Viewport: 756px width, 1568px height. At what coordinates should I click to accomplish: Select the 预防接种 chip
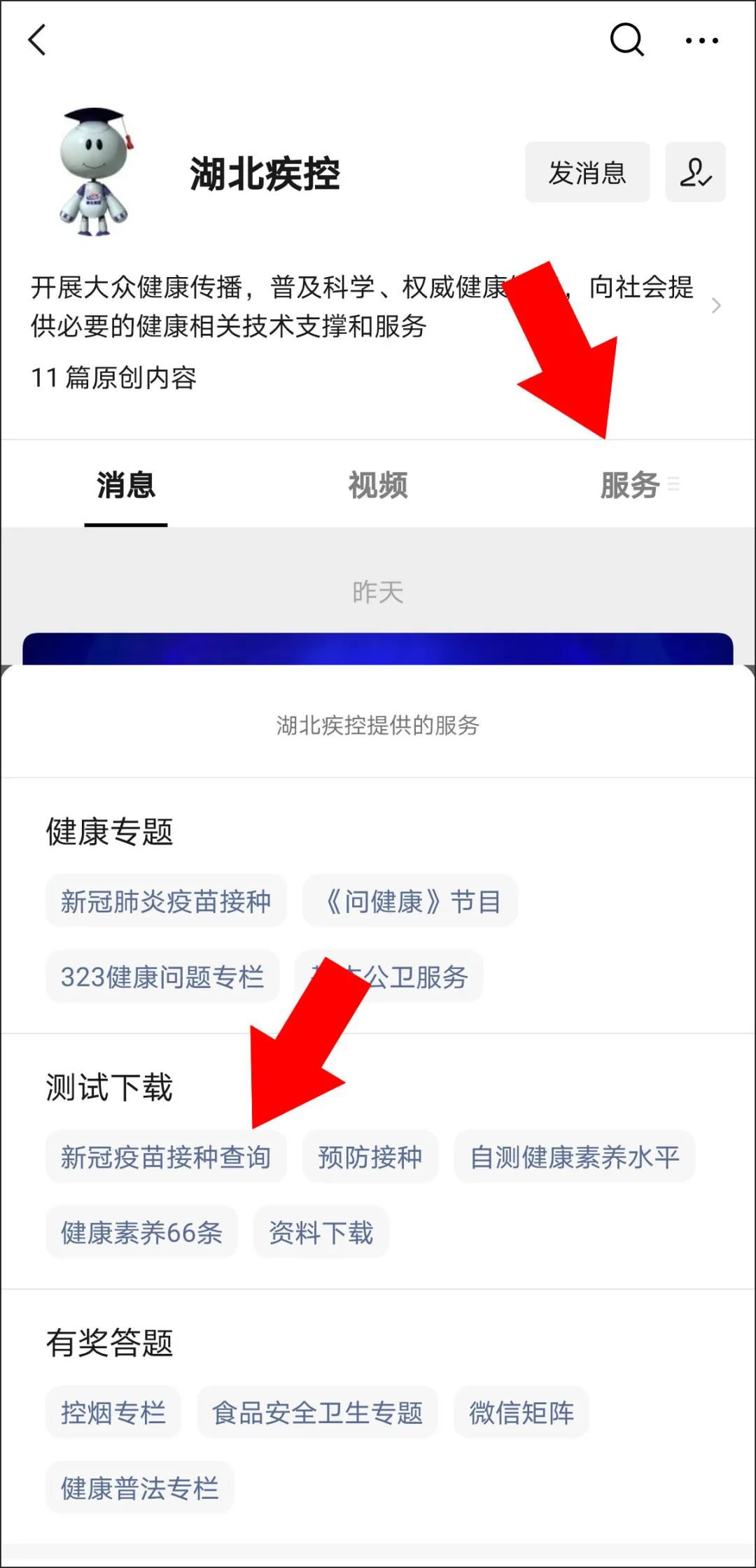point(370,1157)
